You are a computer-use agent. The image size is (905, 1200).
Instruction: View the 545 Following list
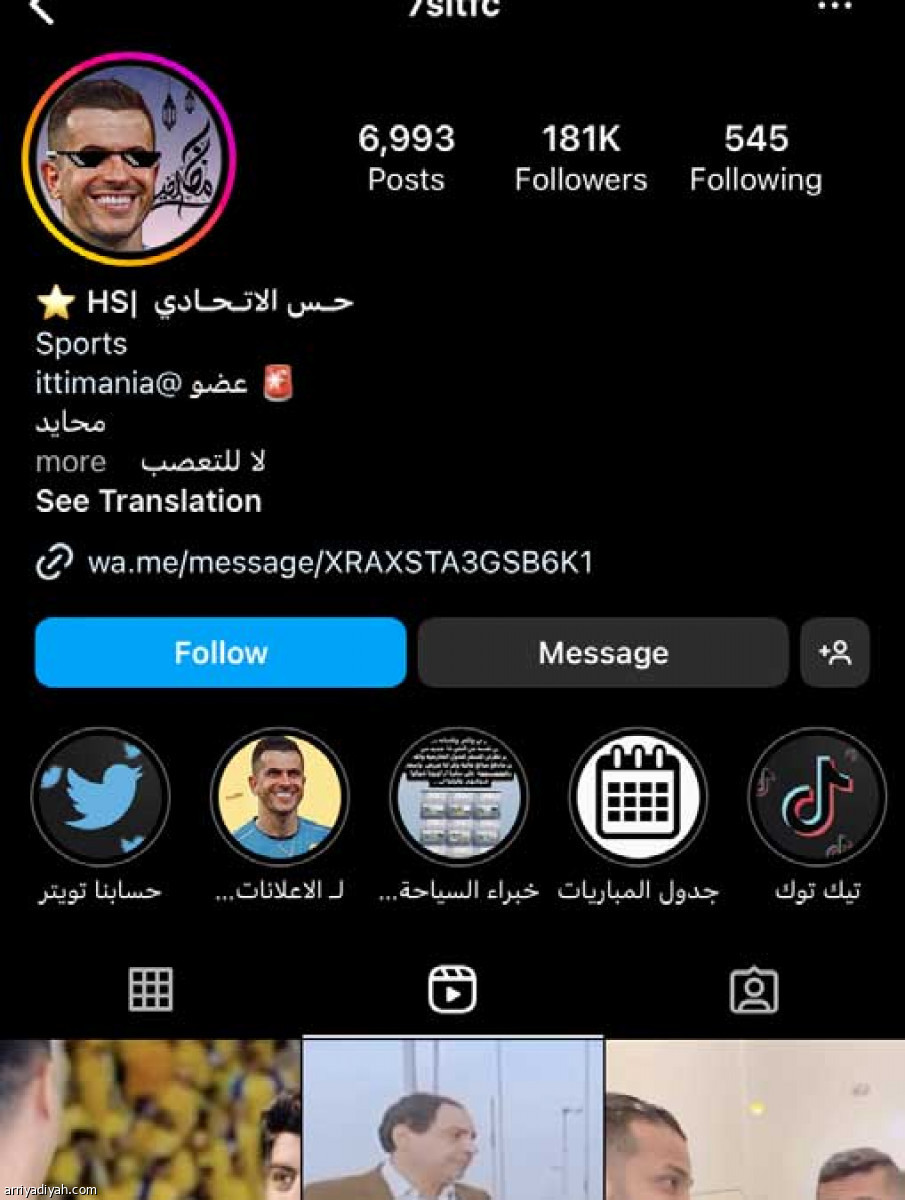click(x=755, y=158)
